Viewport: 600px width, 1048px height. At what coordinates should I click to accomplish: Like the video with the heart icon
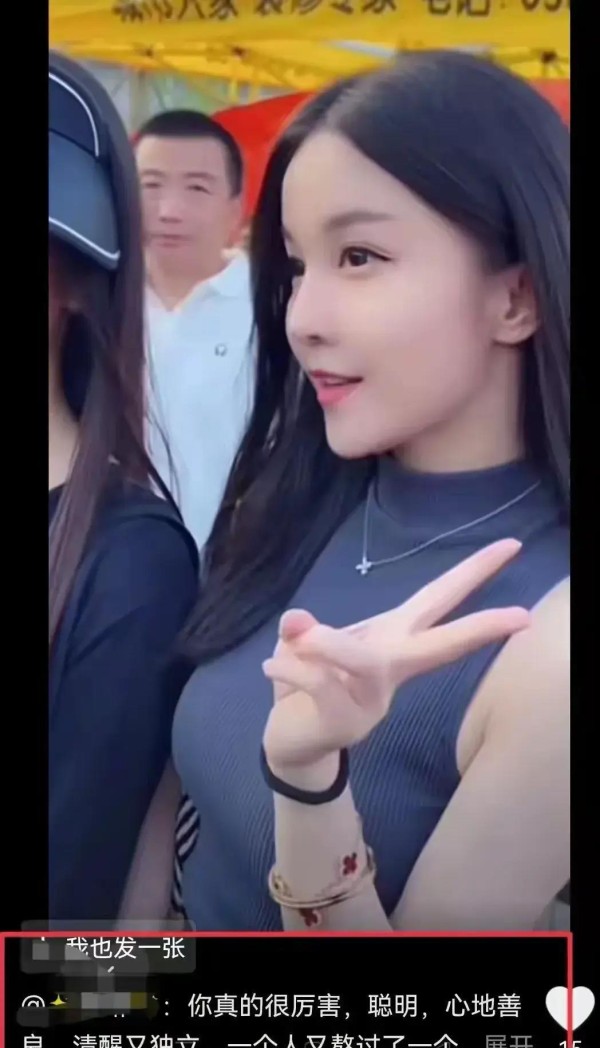click(x=569, y=1006)
